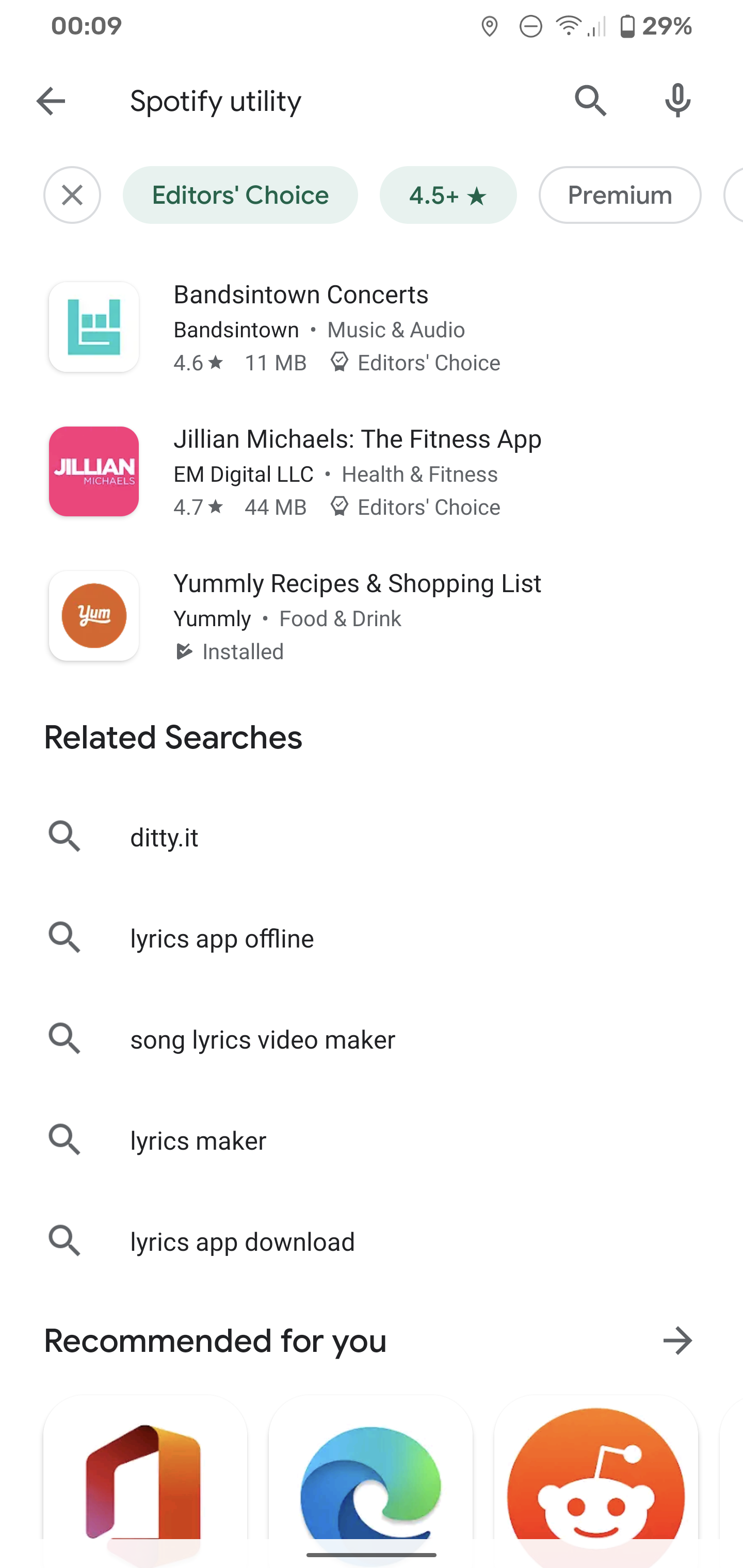Run the "lyrics app download" related search
This screenshot has width=743, height=1568.
pyautogui.click(x=242, y=1242)
